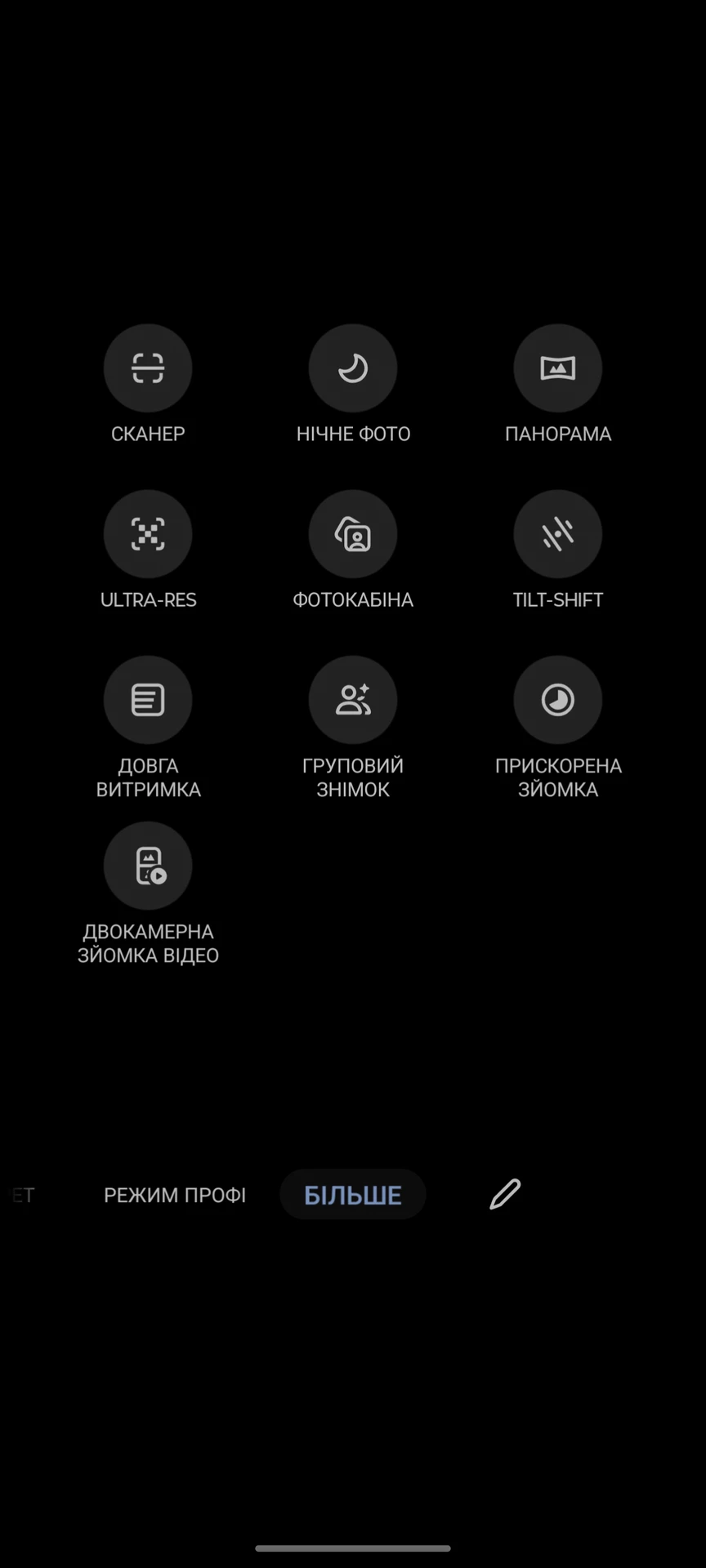Start ДОВГА ВИТРИМКА mode

tap(148, 701)
